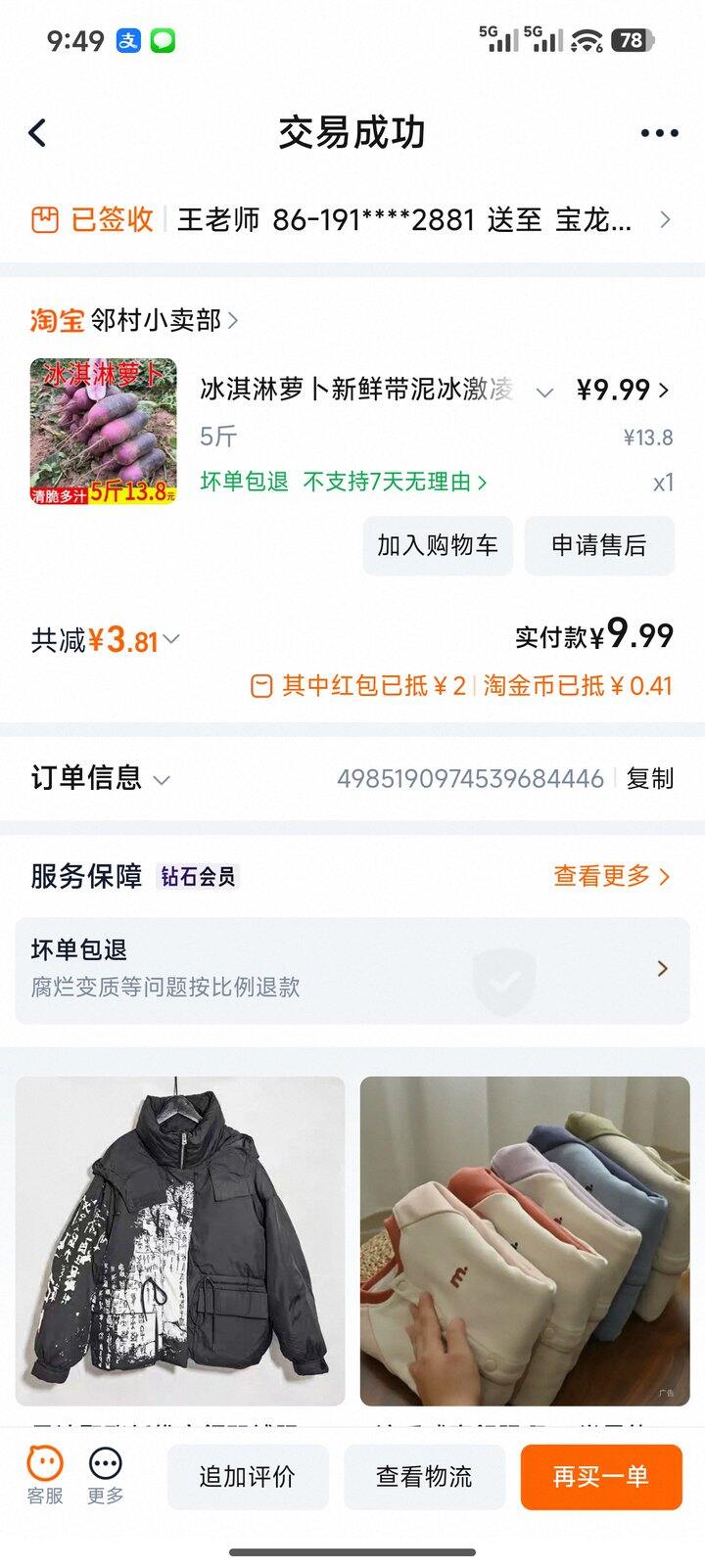Request after-sales service via 申请售后
Viewport: 705px width, 1568px height.
point(599,545)
